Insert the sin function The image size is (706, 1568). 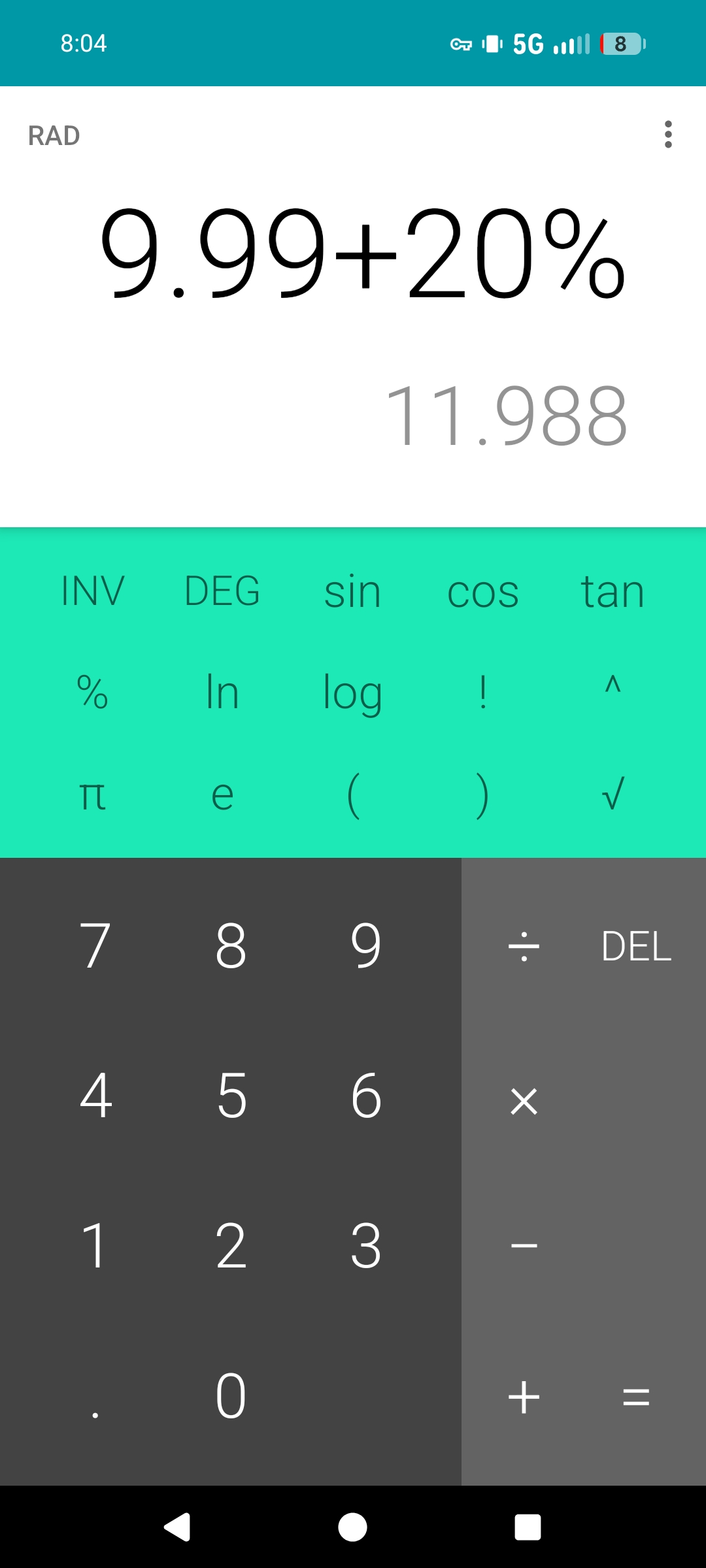pos(352,591)
